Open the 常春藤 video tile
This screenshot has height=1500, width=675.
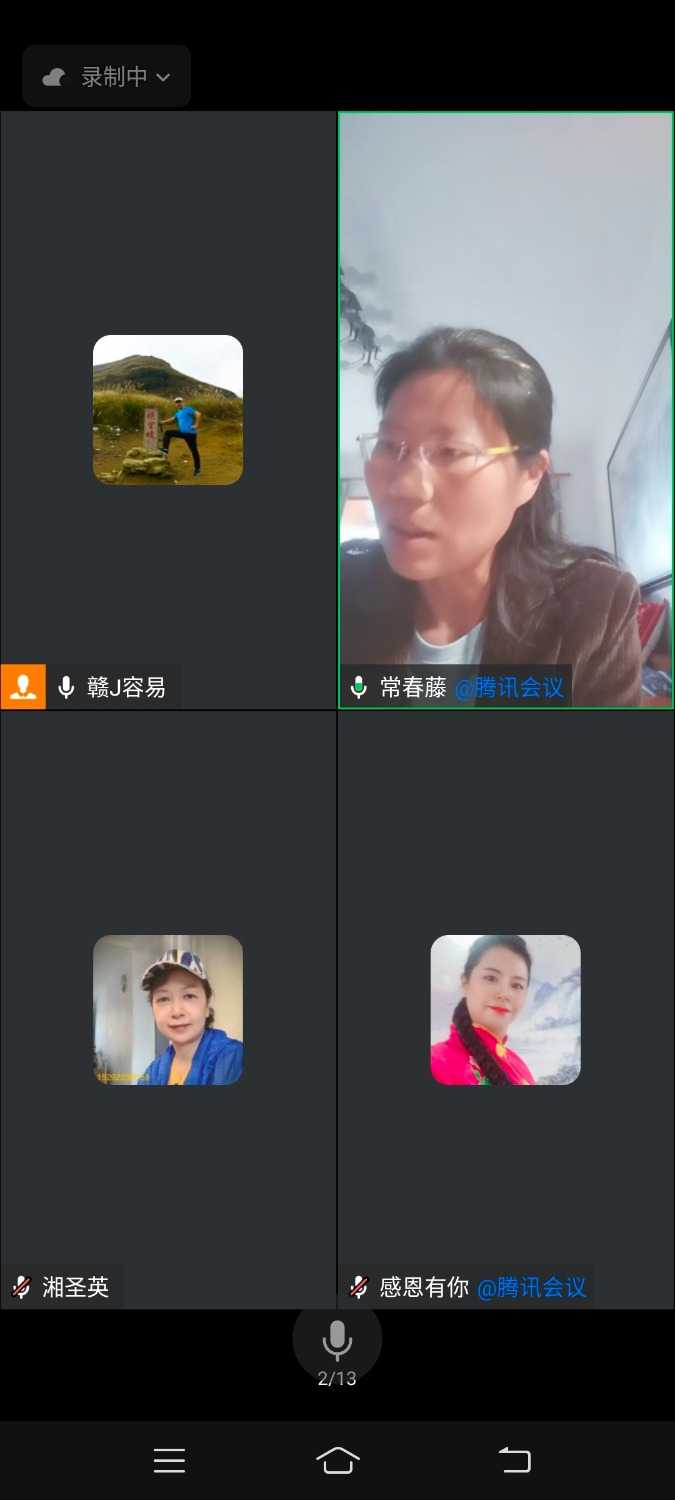tap(506, 410)
